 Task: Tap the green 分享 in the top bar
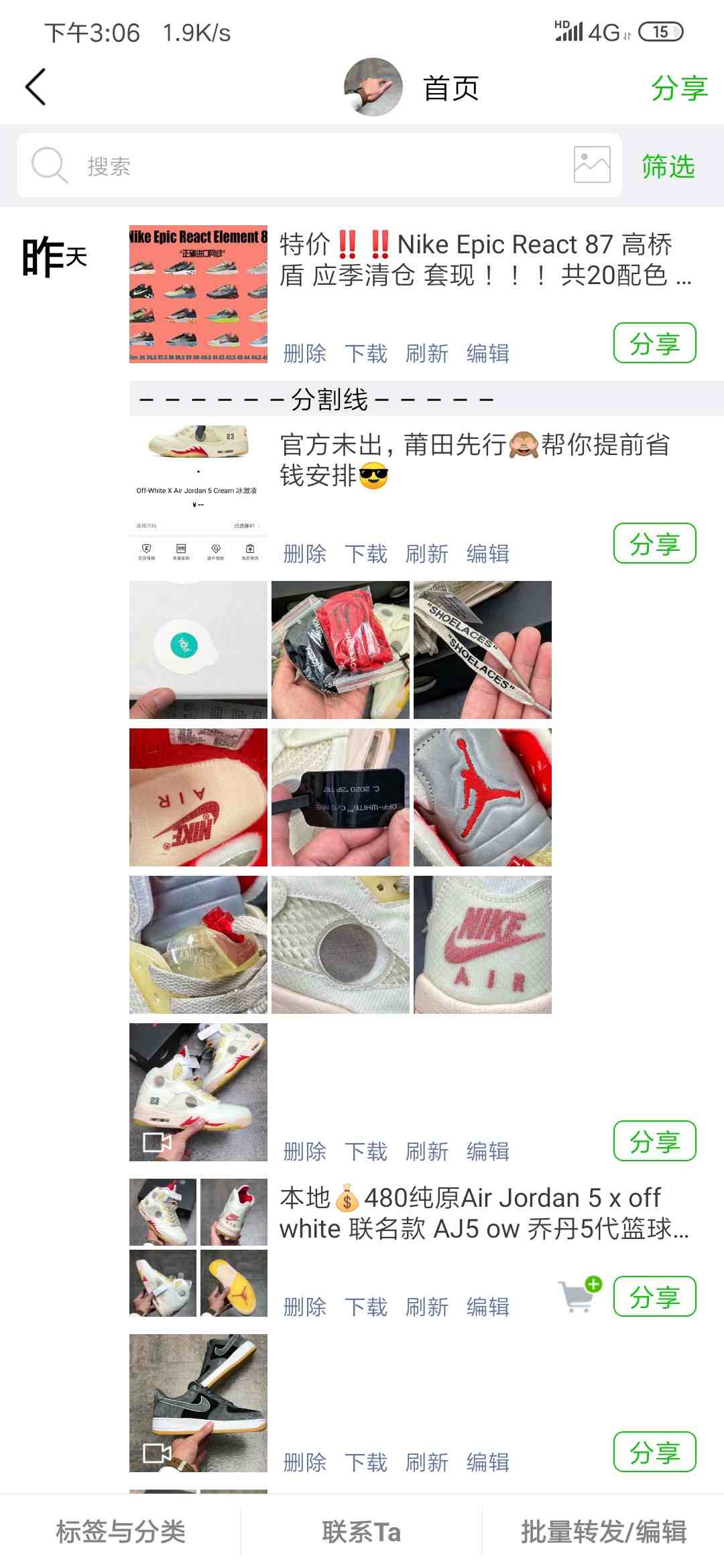click(679, 88)
